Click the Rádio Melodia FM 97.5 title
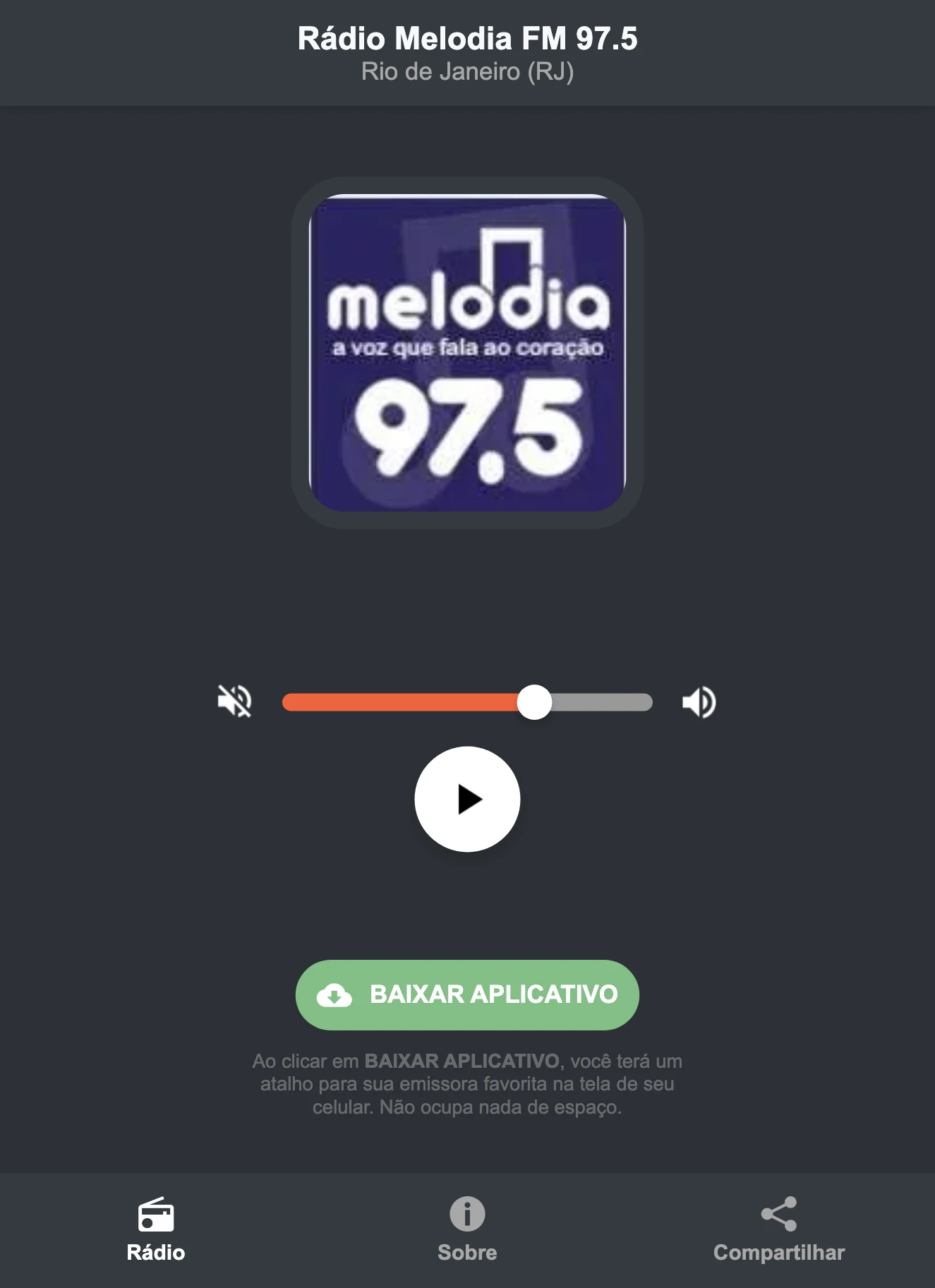The image size is (935, 1288). point(467,39)
